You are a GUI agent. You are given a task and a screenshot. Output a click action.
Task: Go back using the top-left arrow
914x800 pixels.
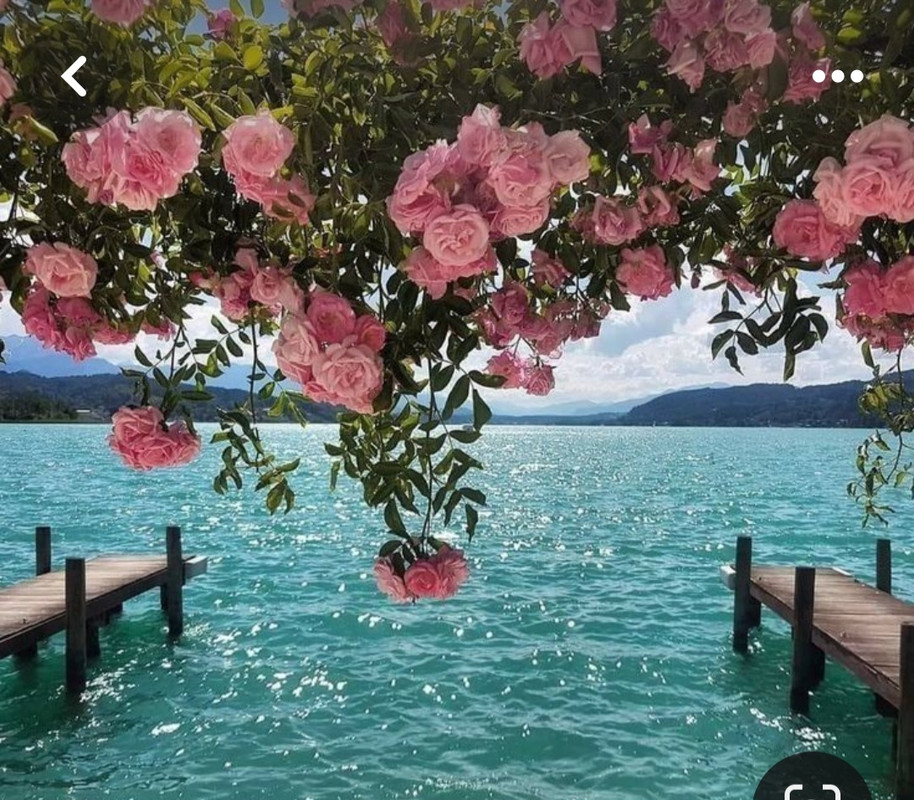coord(74,76)
